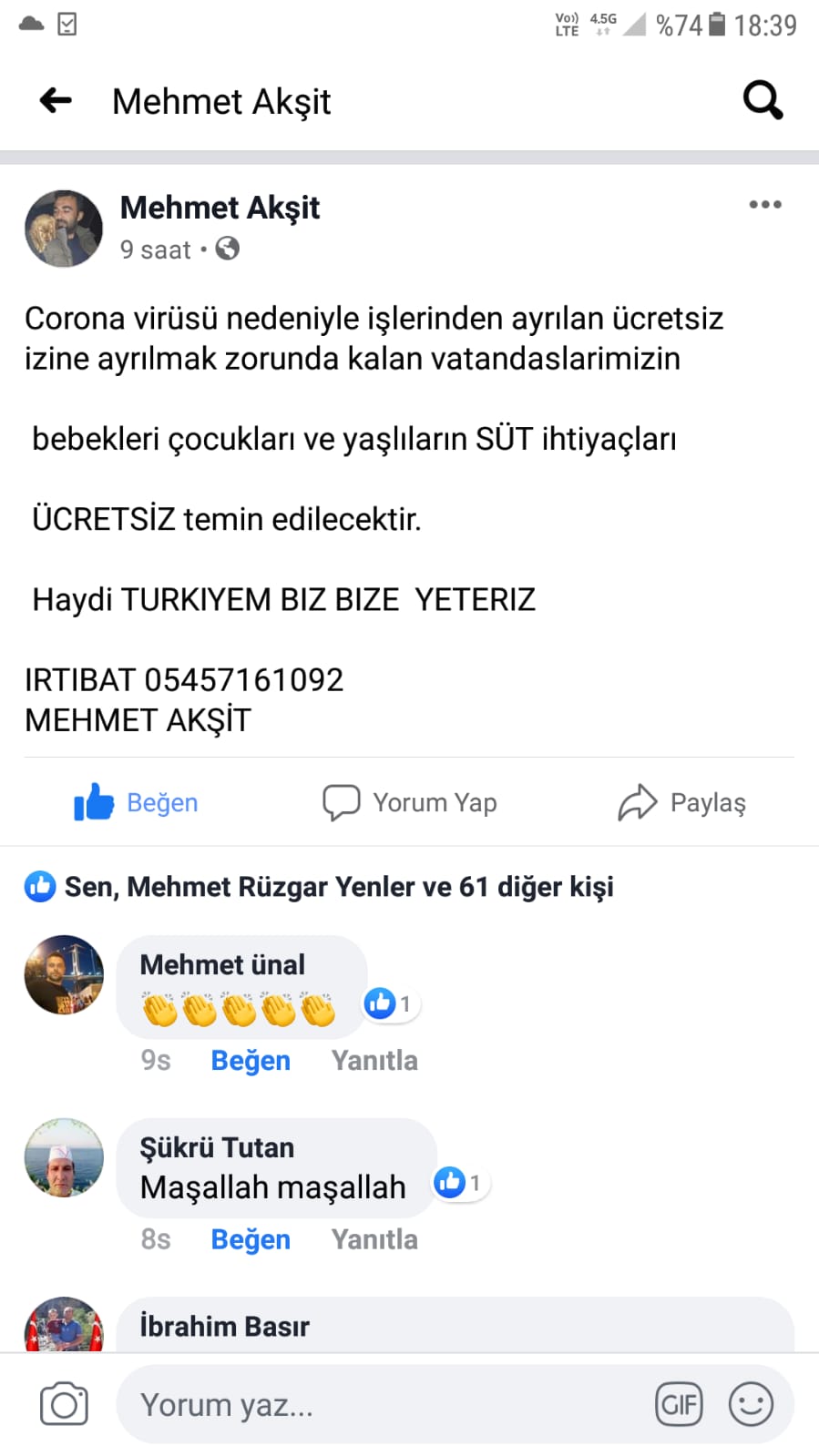The height and width of the screenshot is (1456, 819).
Task: Reply to Mehmet ünal's comment
Action: click(374, 1061)
